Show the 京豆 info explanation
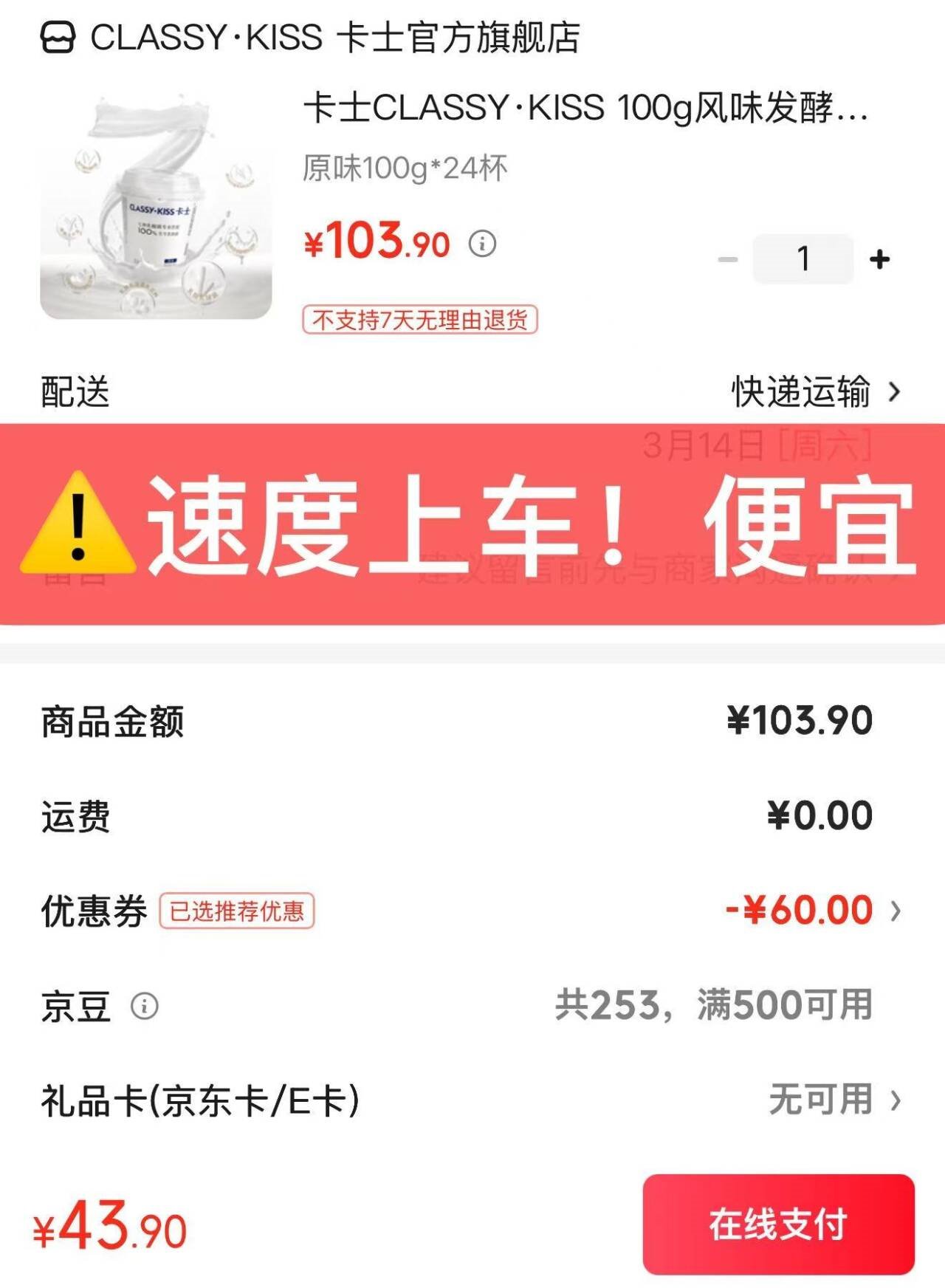Image resolution: width=945 pixels, height=1288 pixels. [145, 1006]
